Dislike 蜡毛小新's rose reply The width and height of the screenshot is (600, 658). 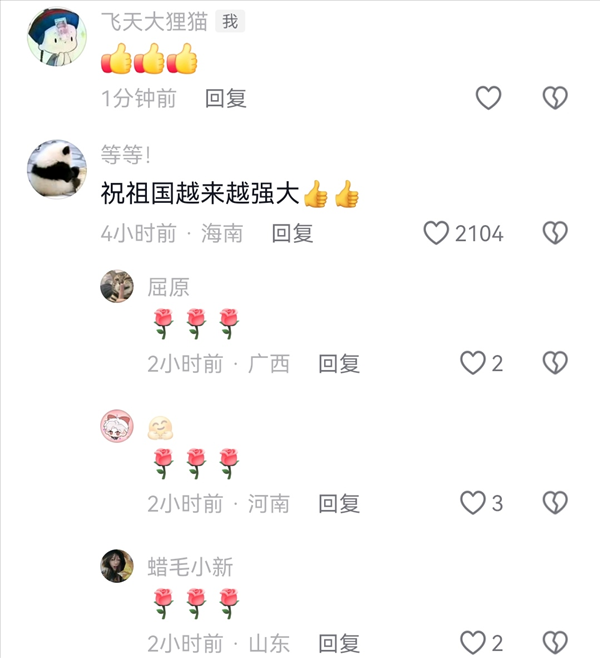click(x=554, y=643)
